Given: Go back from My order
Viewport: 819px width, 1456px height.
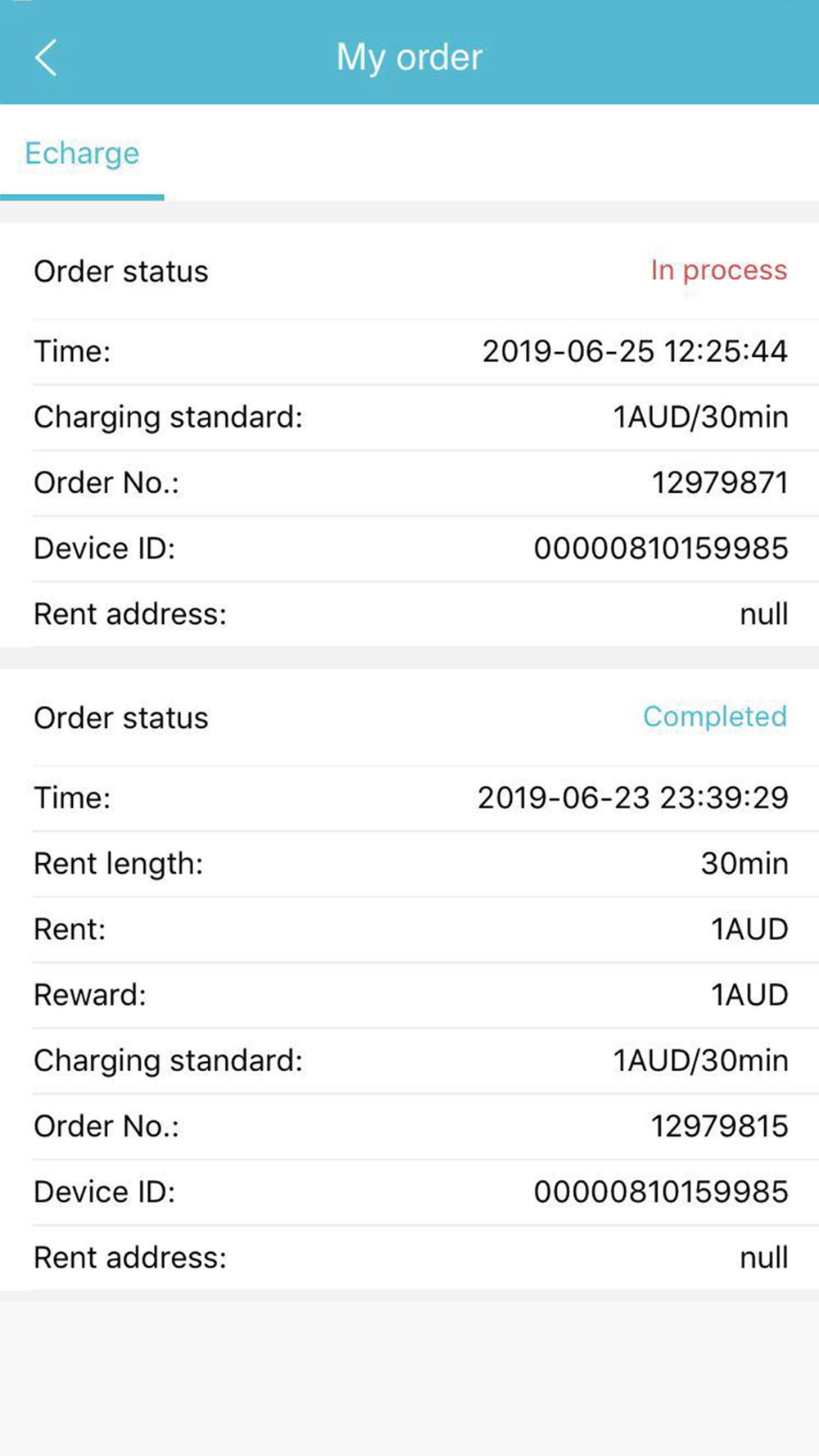Looking at the screenshot, I should click(x=46, y=57).
